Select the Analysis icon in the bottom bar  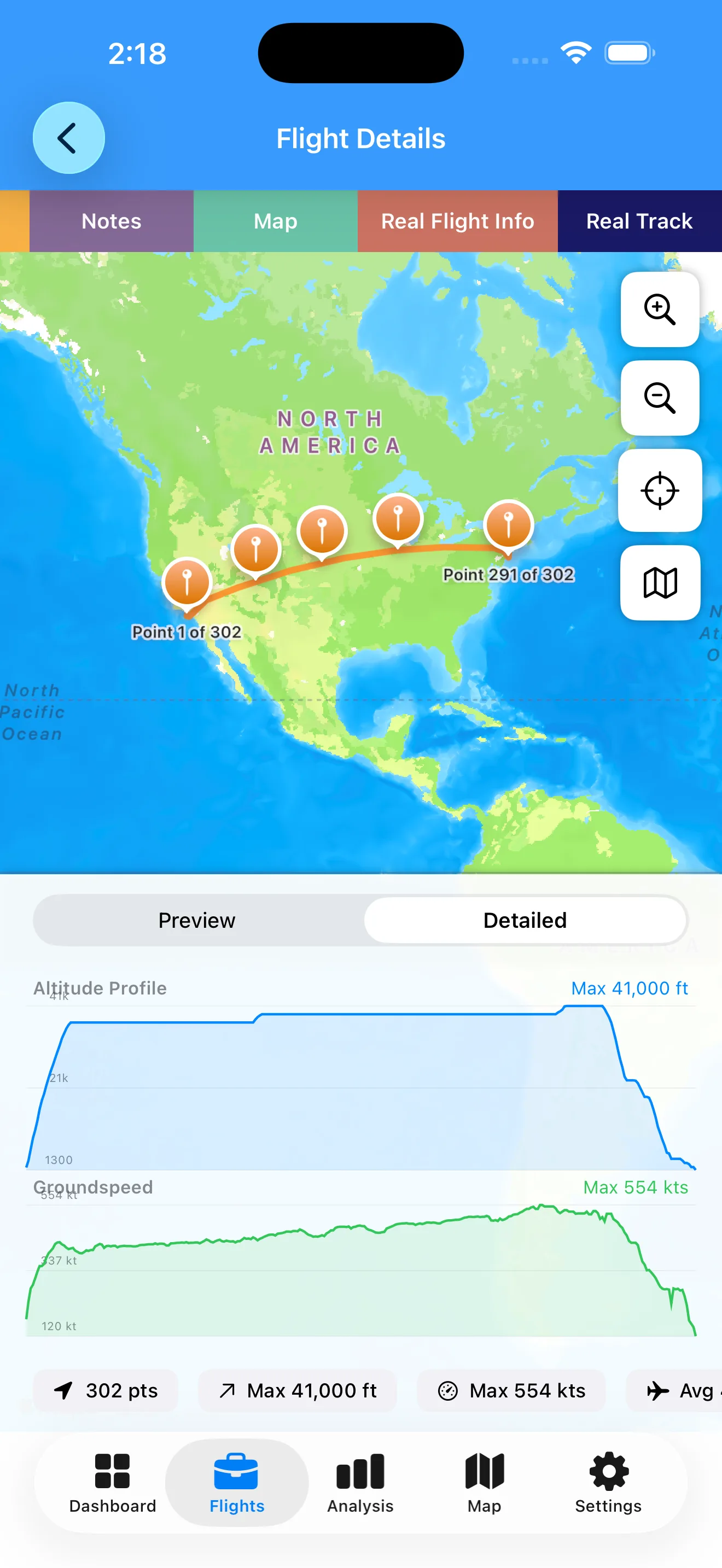point(359,1483)
